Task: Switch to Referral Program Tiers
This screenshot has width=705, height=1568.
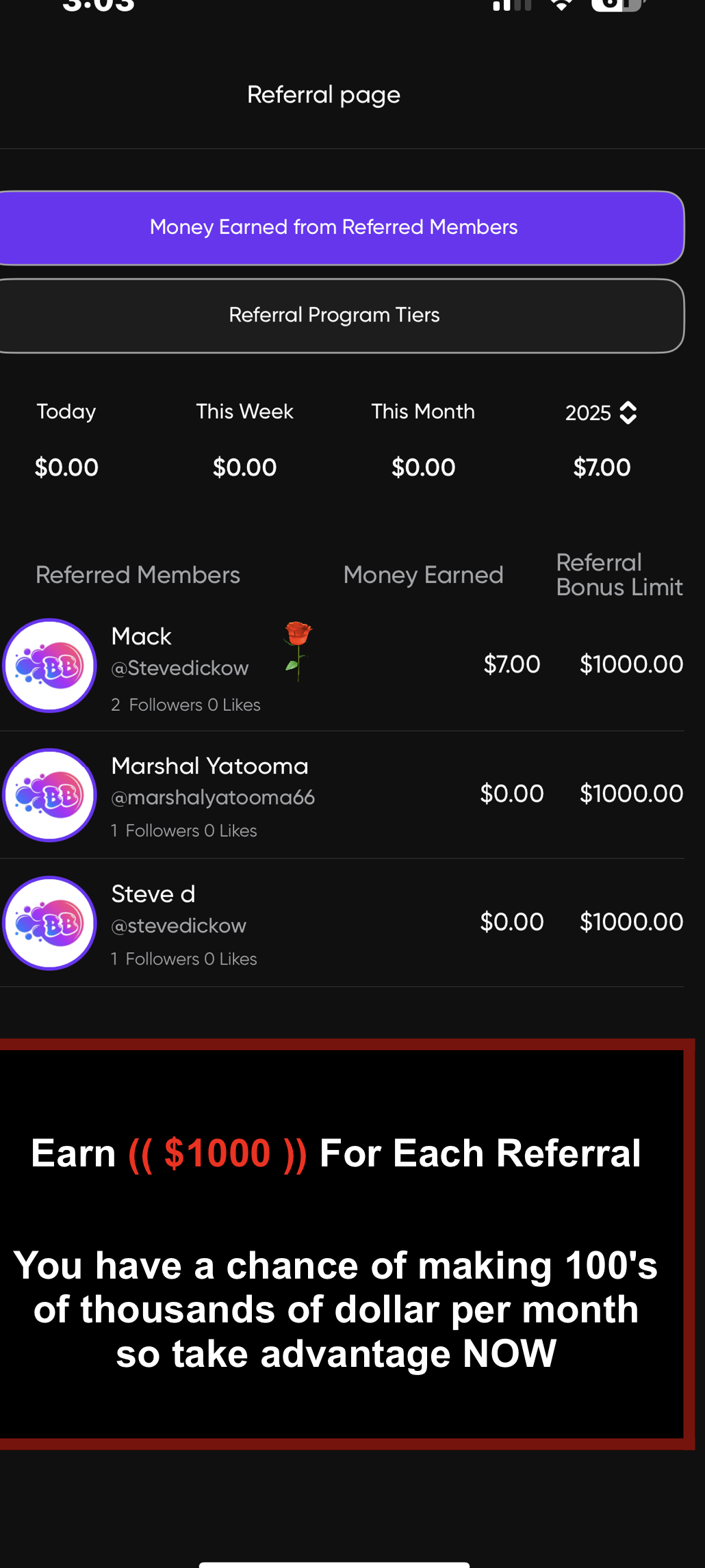Action: 334,315
